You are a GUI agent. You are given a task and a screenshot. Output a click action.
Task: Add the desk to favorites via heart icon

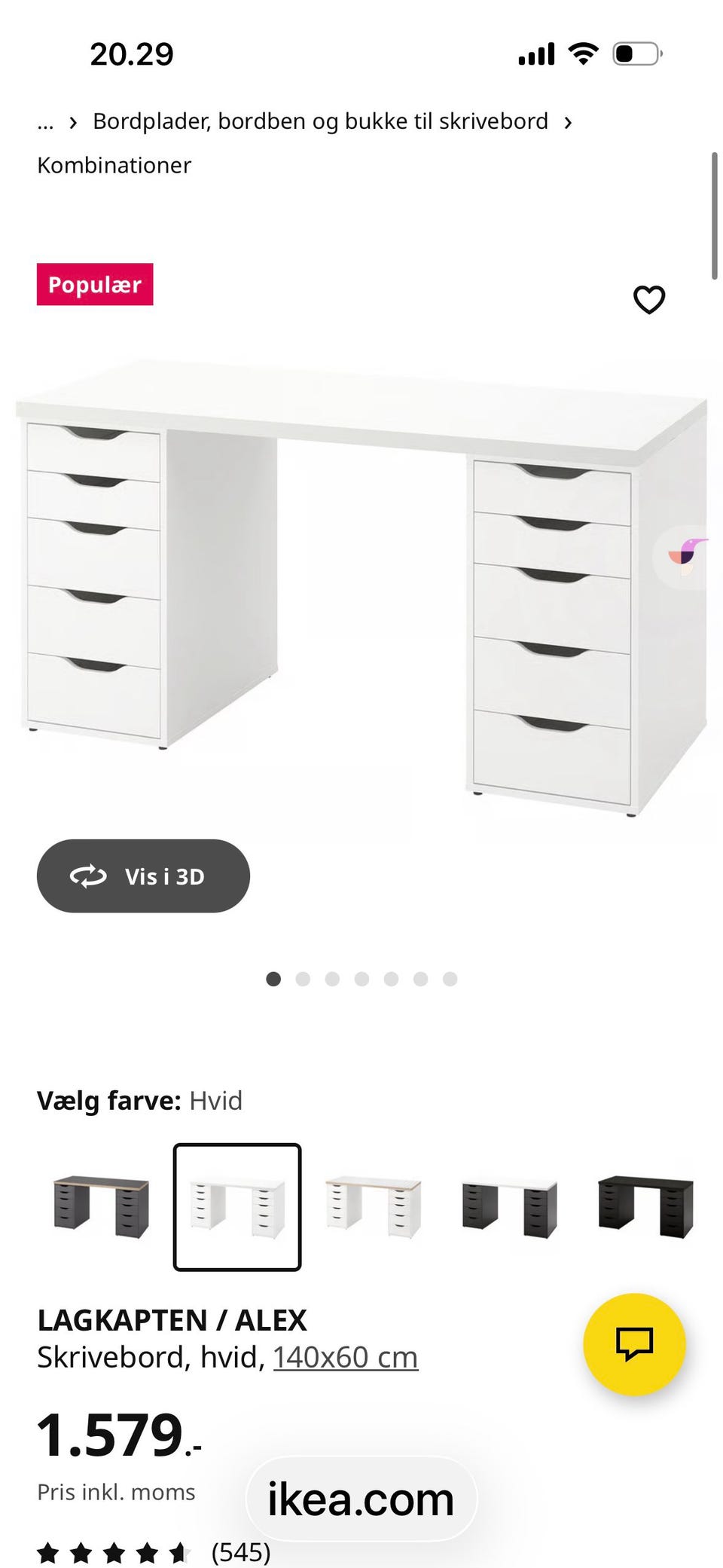[x=648, y=298]
